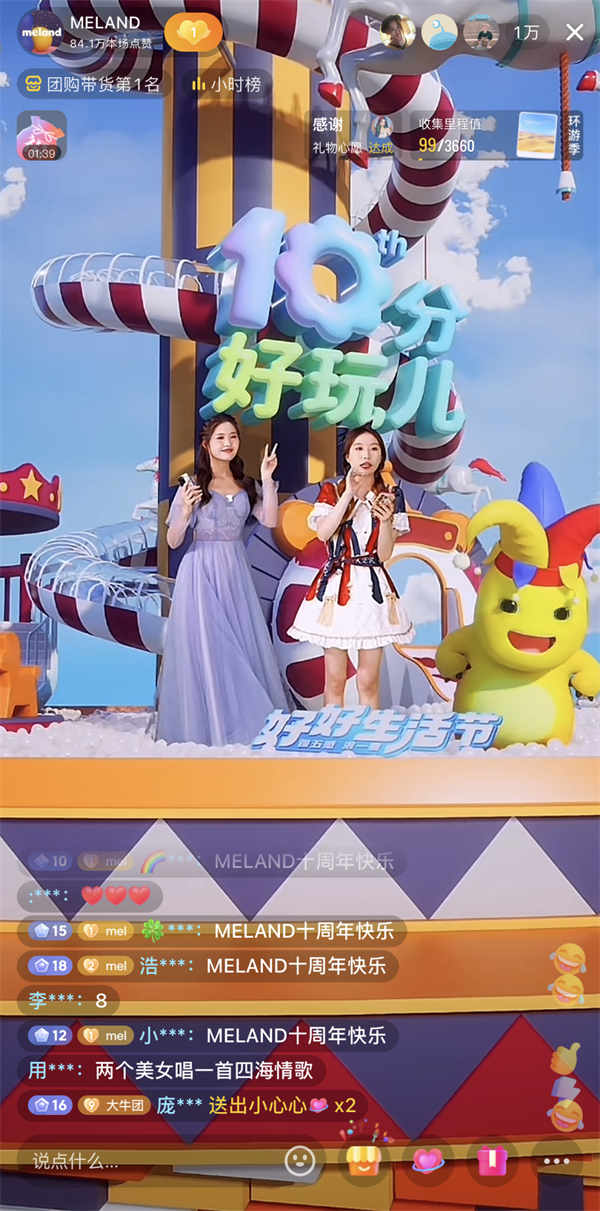Send a heart like
The height and width of the screenshot is (1211, 600).
click(429, 1161)
